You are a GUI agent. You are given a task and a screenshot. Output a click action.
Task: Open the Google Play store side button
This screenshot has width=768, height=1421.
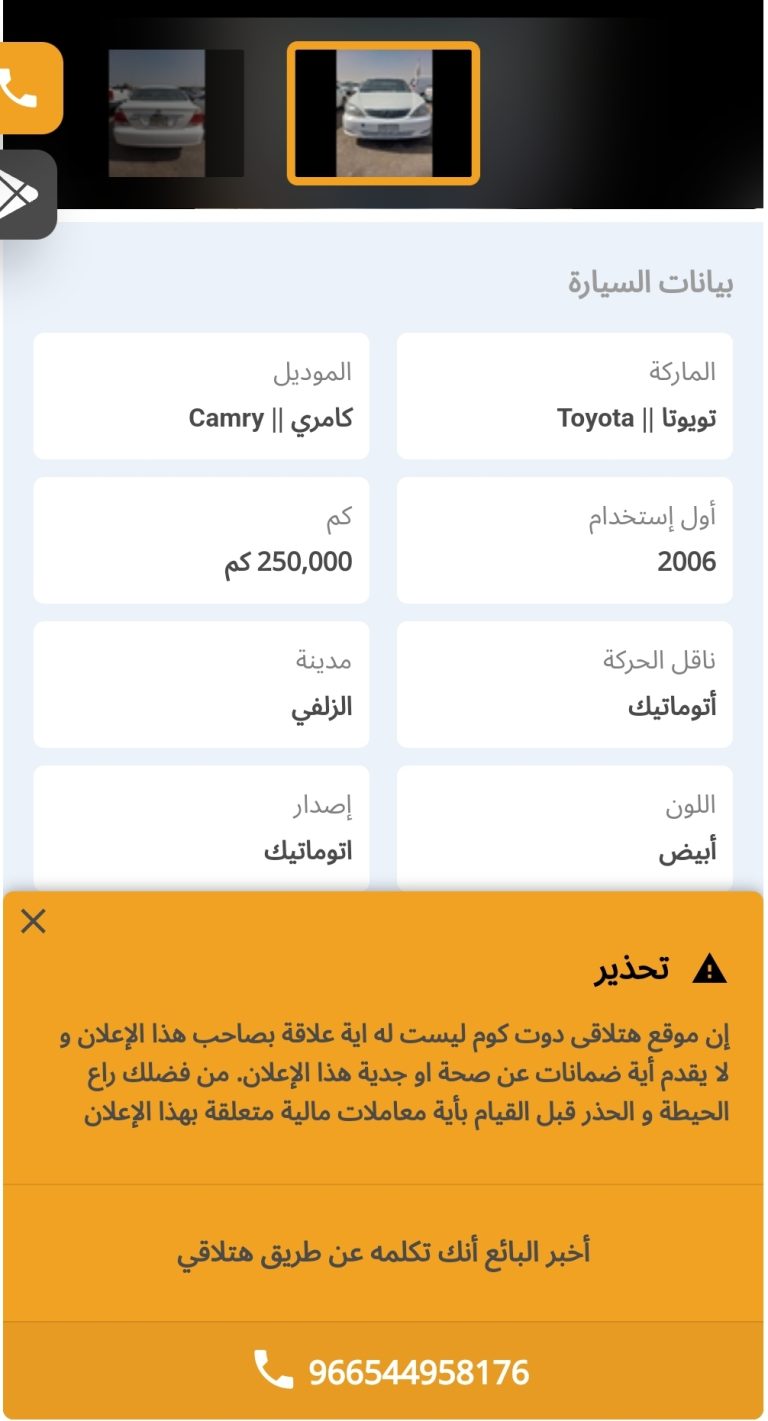click(26, 195)
